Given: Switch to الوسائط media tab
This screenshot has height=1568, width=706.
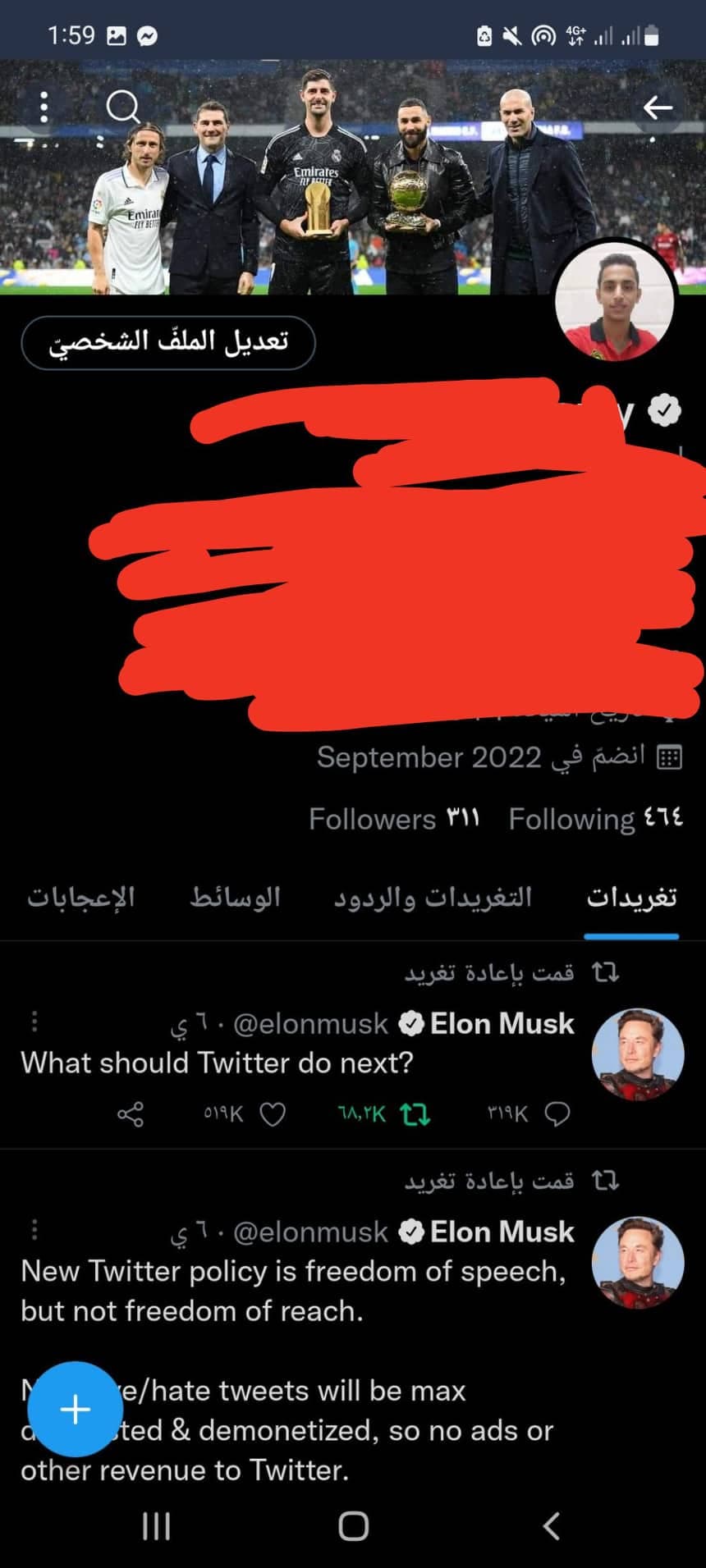Looking at the screenshot, I should (236, 898).
